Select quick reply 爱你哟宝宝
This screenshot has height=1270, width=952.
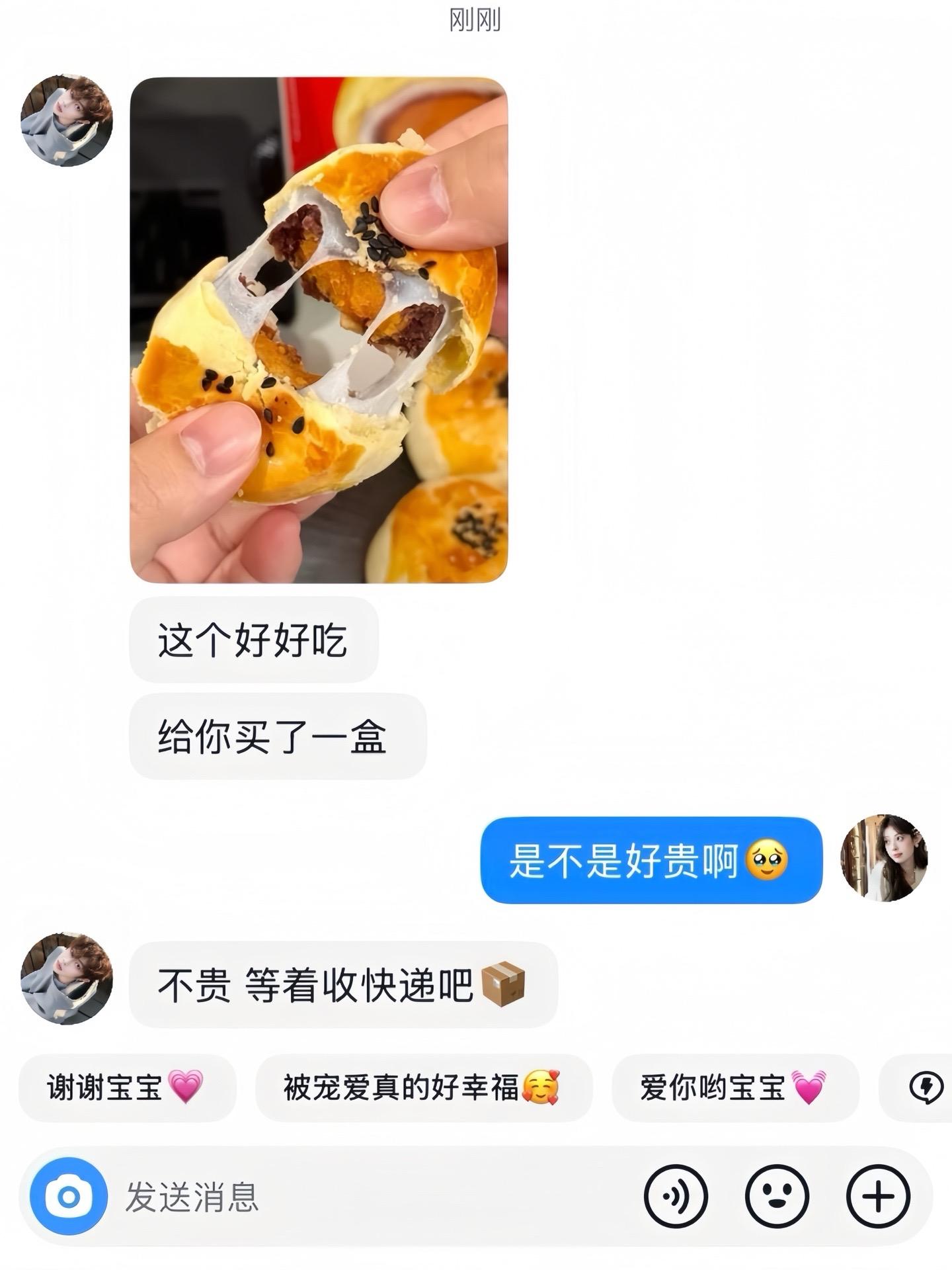coord(735,1087)
